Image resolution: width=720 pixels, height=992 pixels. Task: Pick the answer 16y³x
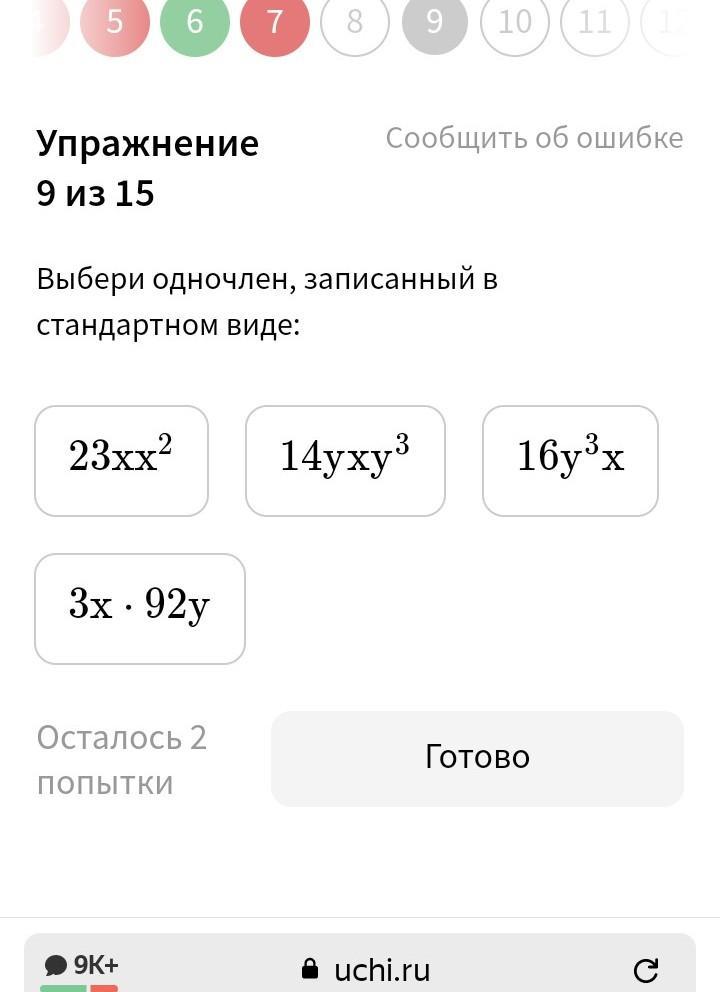pos(570,460)
